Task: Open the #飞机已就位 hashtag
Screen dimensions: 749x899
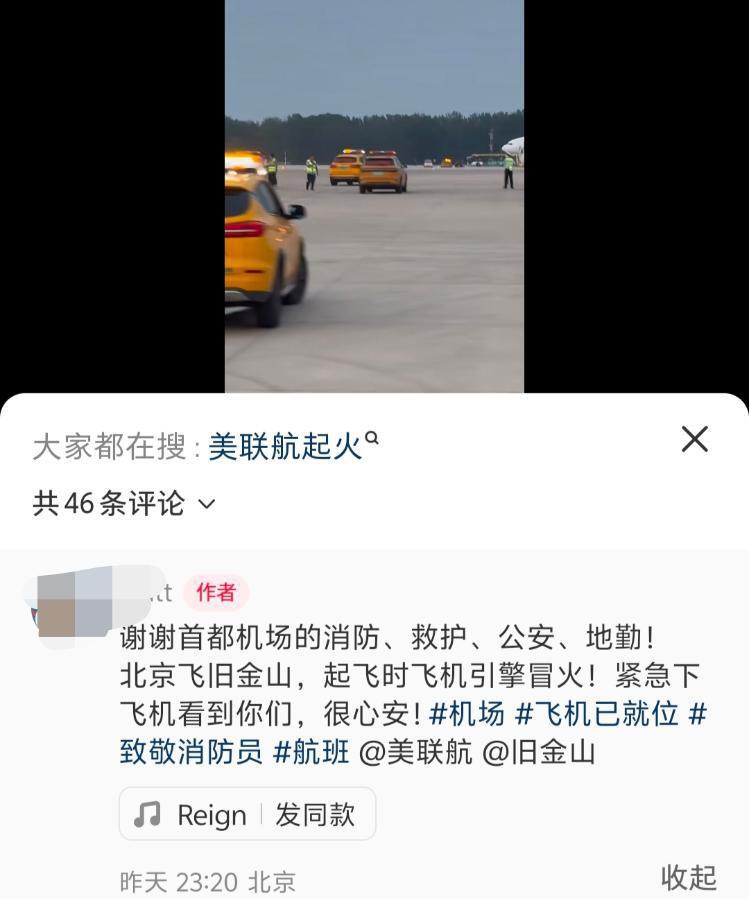Action: [x=597, y=714]
